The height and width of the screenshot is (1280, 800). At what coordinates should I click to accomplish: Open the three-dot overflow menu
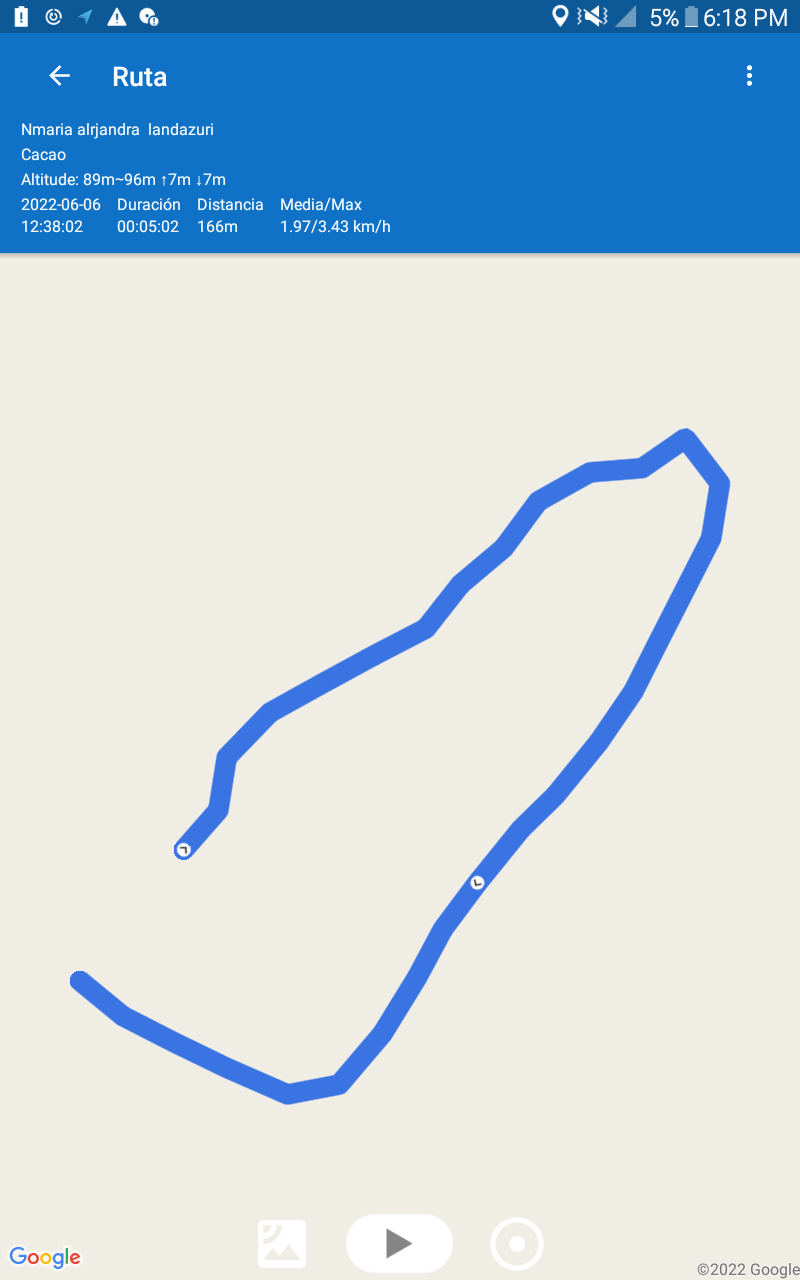pos(749,76)
